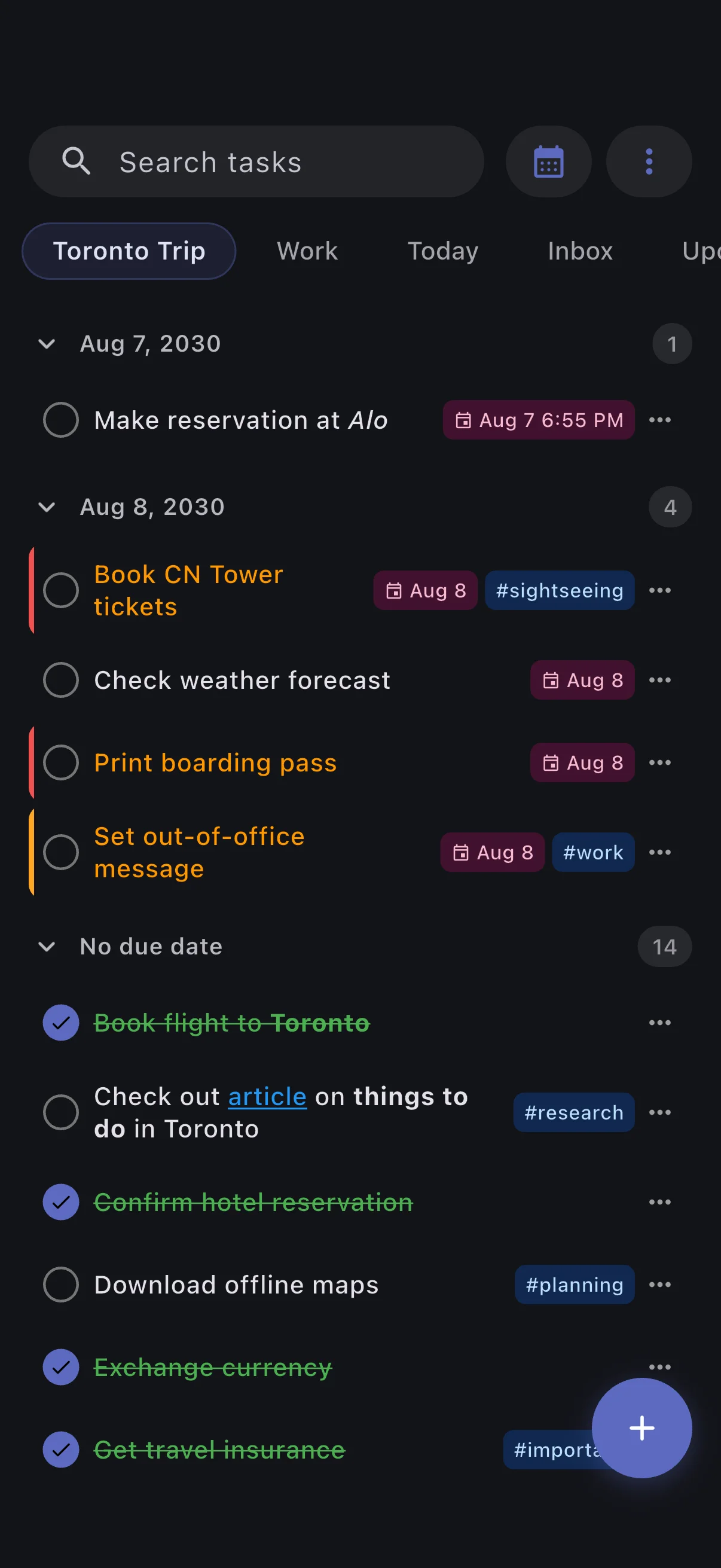This screenshot has height=1568, width=721.
Task: Open options for Book CN Tower tickets
Action: tap(659, 590)
